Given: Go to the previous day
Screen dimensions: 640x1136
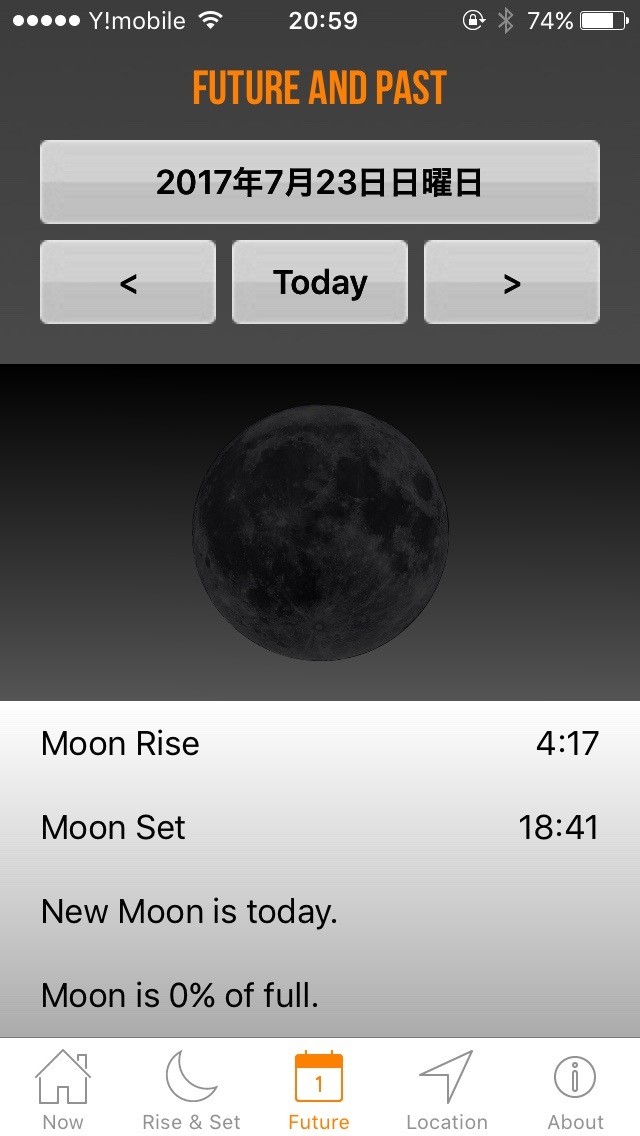Looking at the screenshot, I should click(128, 282).
